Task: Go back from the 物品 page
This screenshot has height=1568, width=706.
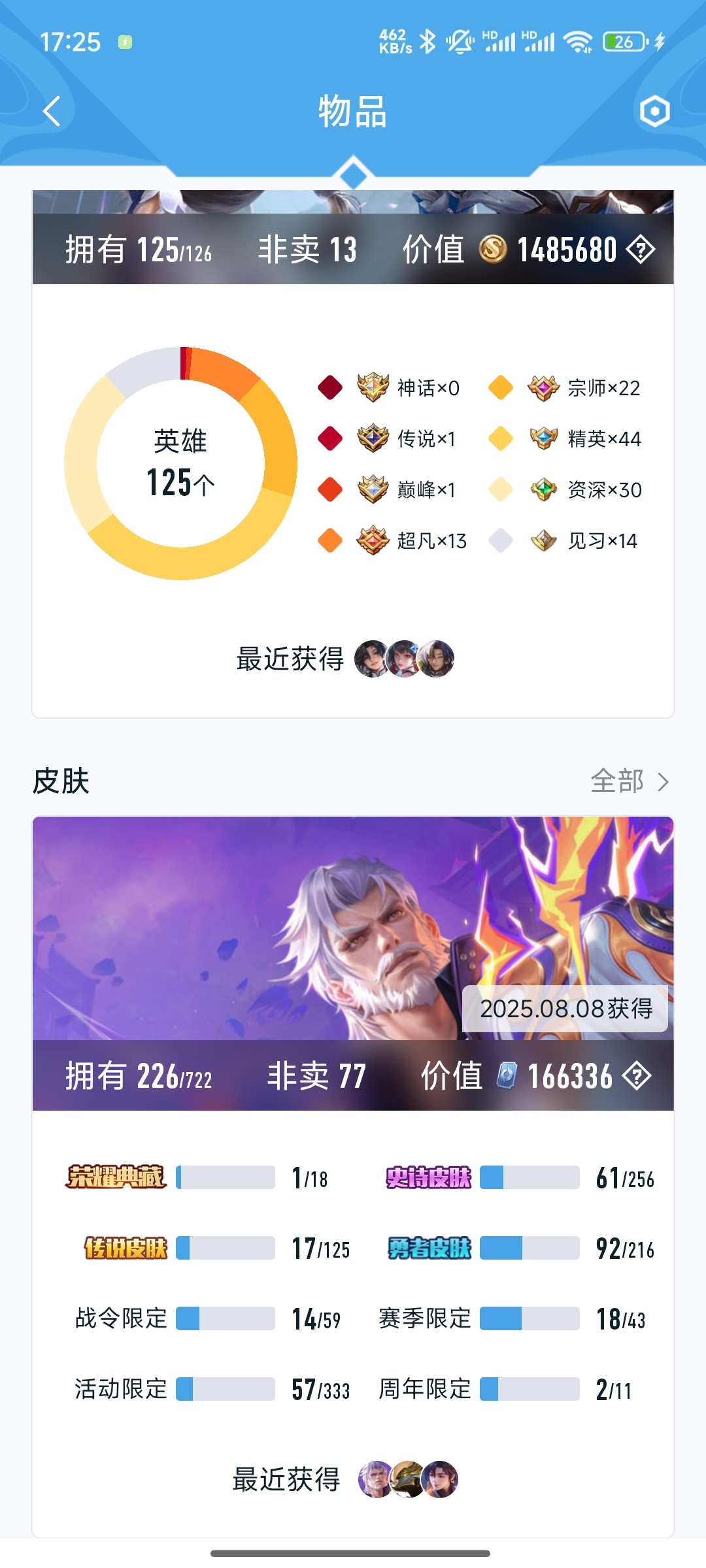Action: pyautogui.click(x=52, y=111)
